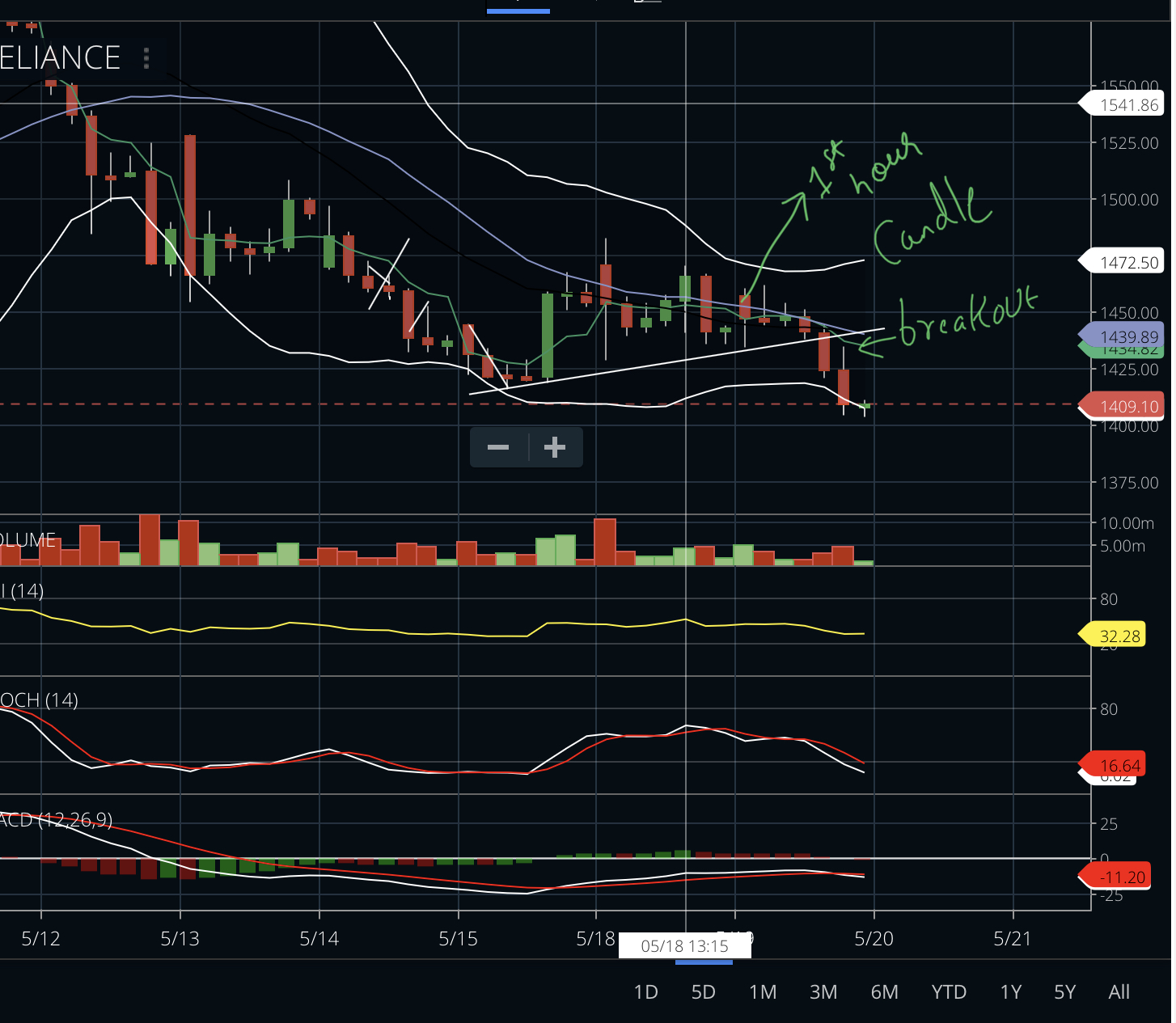The image size is (1176, 1023).
Task: Select the YTD range
Action: point(949,992)
